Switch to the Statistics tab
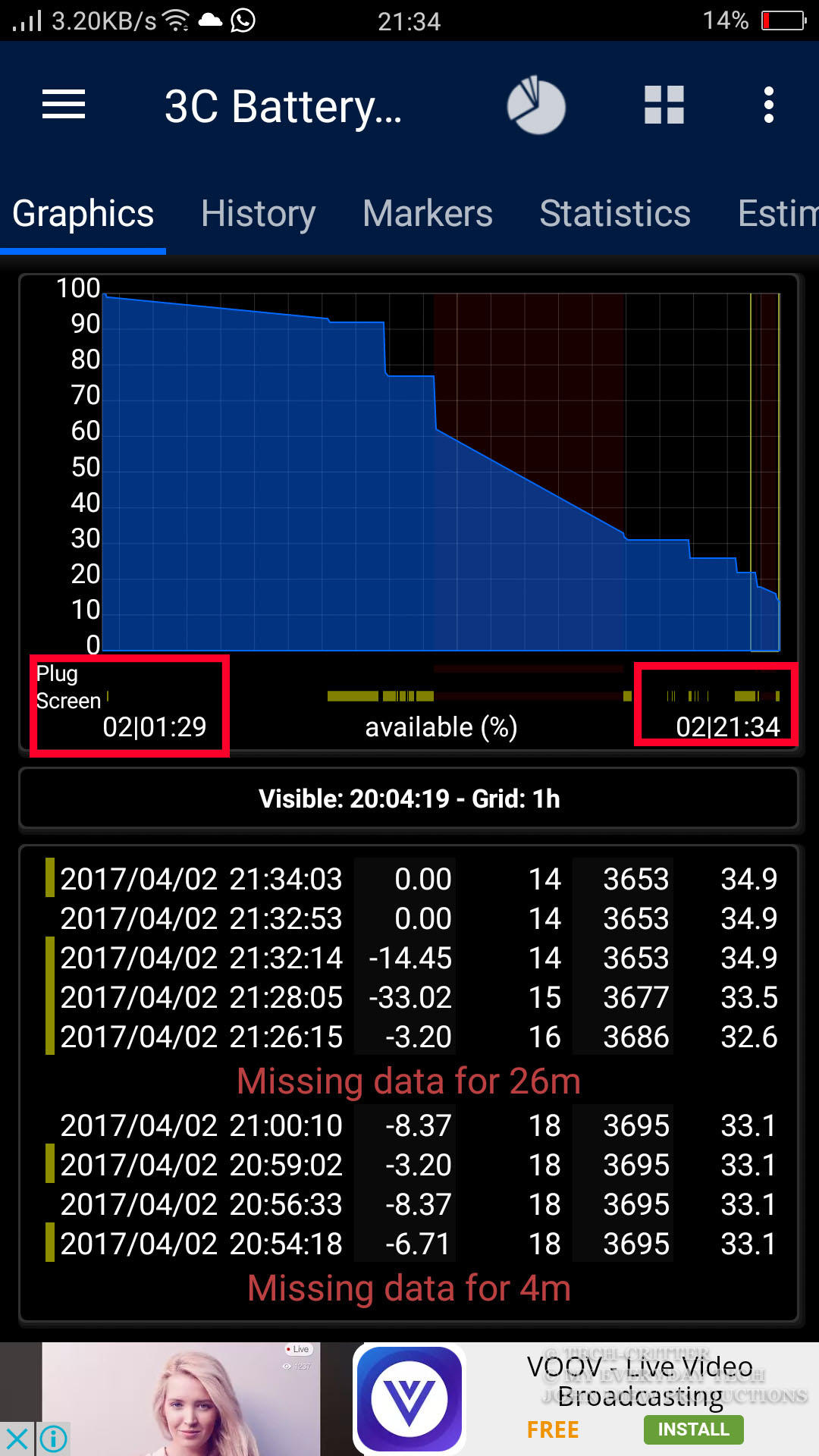Image resolution: width=819 pixels, height=1456 pixels. pos(615,214)
